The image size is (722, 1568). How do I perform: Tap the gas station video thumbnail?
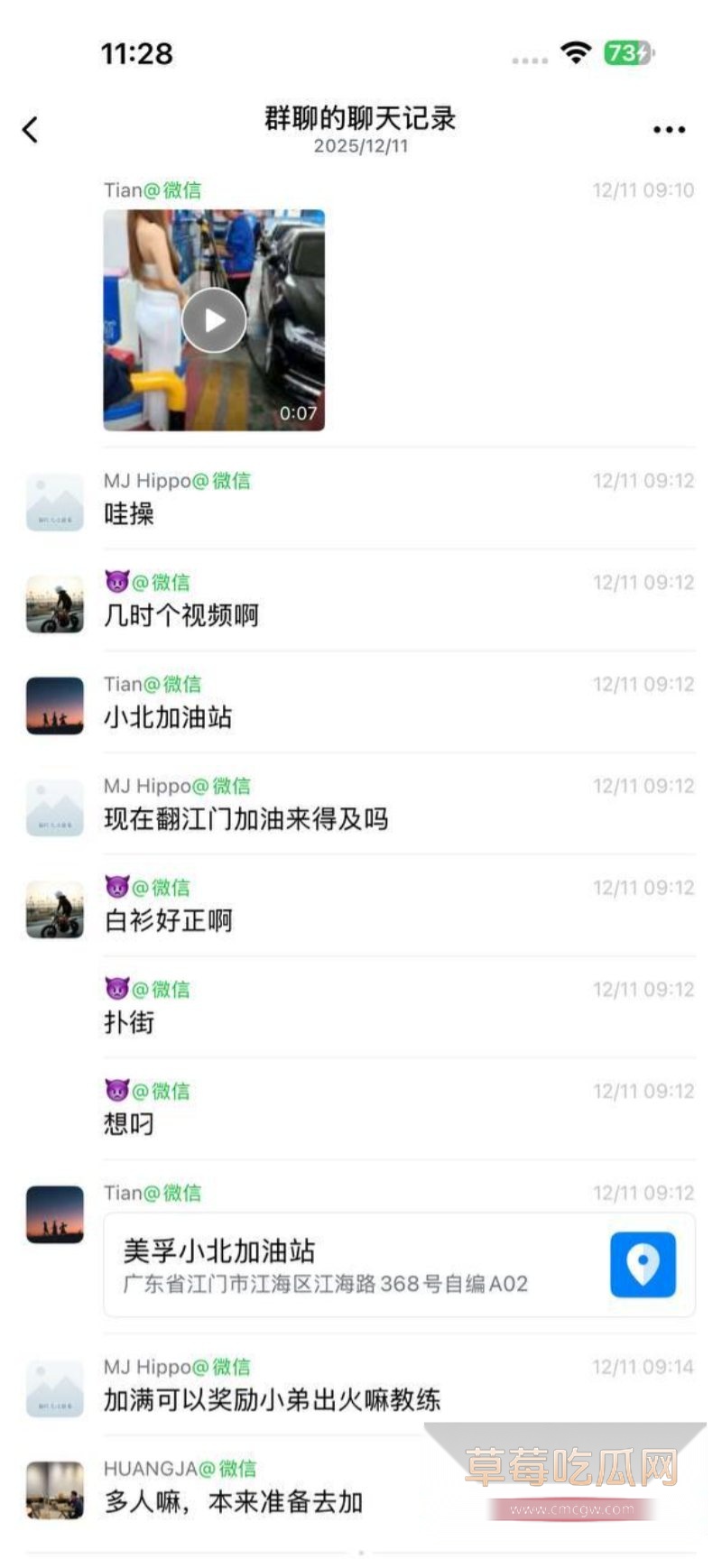click(213, 320)
